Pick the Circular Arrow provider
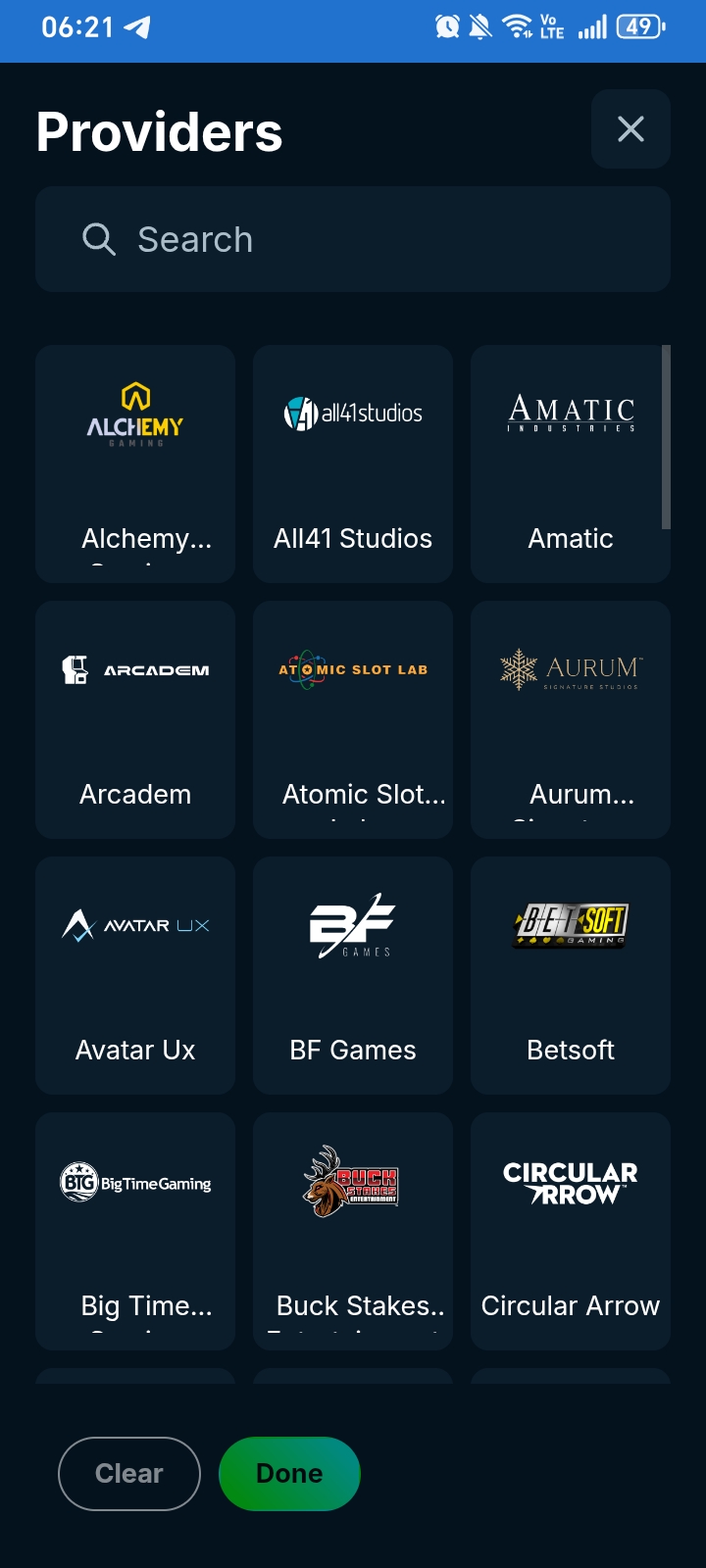This screenshot has width=706, height=1568. 571,1231
